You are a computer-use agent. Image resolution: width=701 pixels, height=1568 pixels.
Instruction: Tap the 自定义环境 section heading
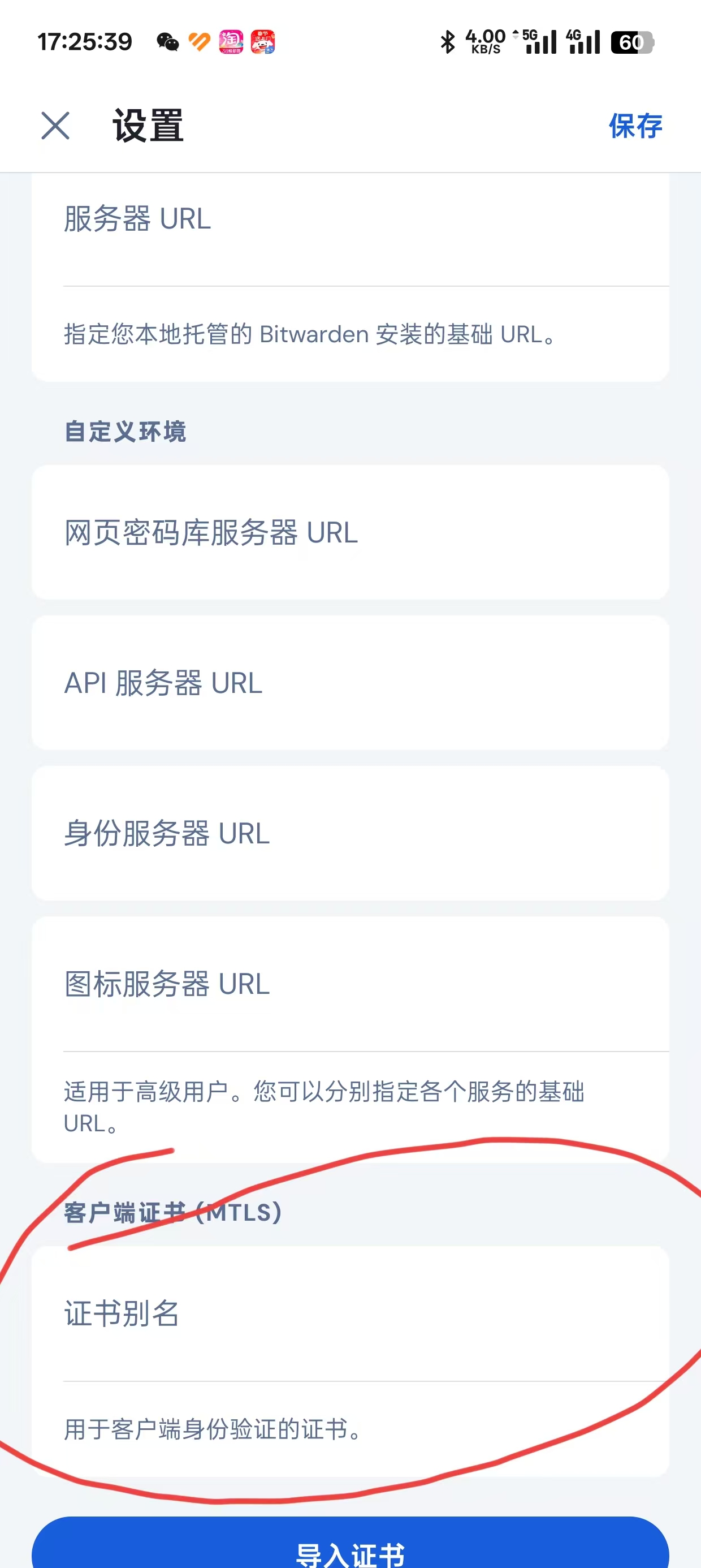click(x=125, y=432)
